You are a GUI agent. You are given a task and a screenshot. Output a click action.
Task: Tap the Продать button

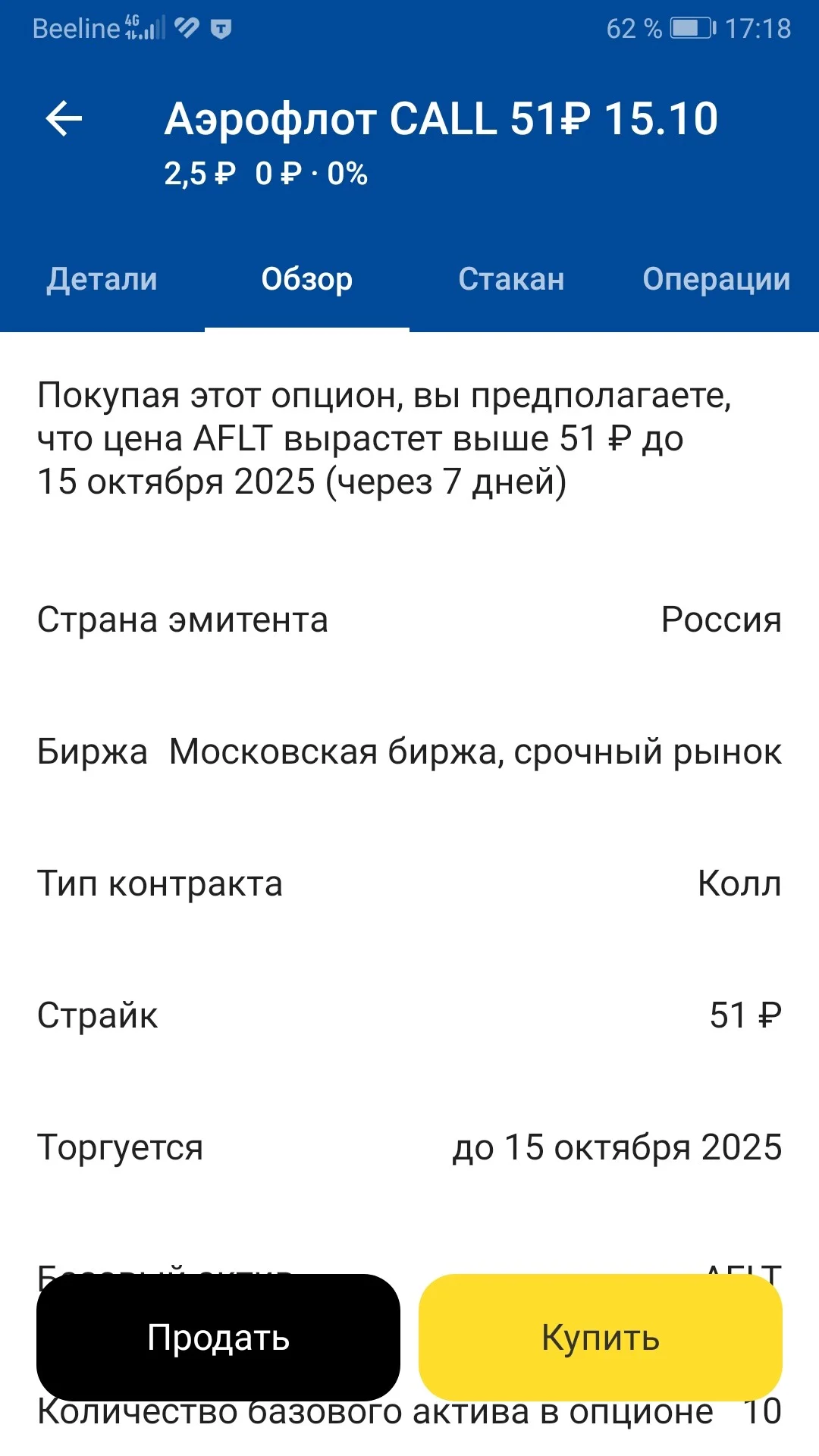[218, 1338]
